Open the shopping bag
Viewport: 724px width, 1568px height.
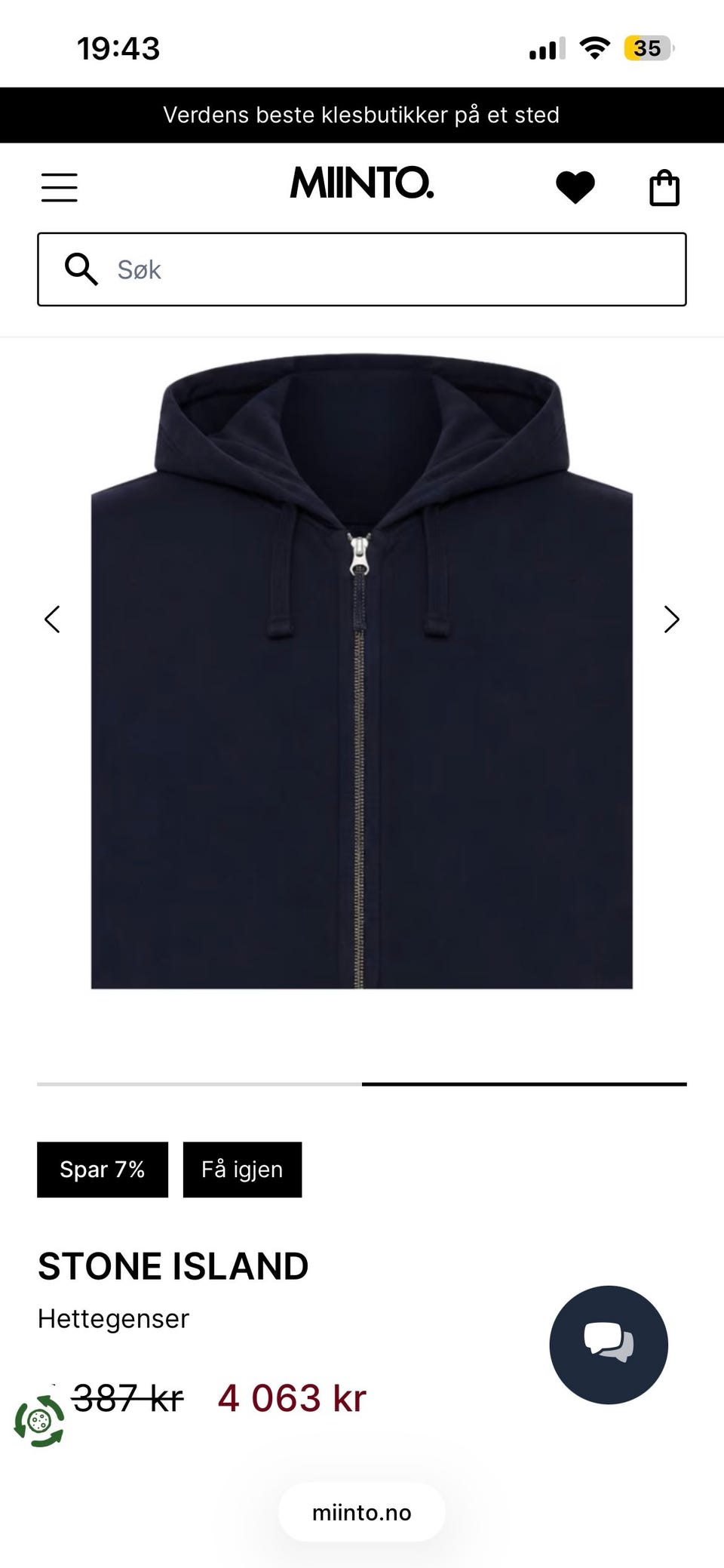664,188
